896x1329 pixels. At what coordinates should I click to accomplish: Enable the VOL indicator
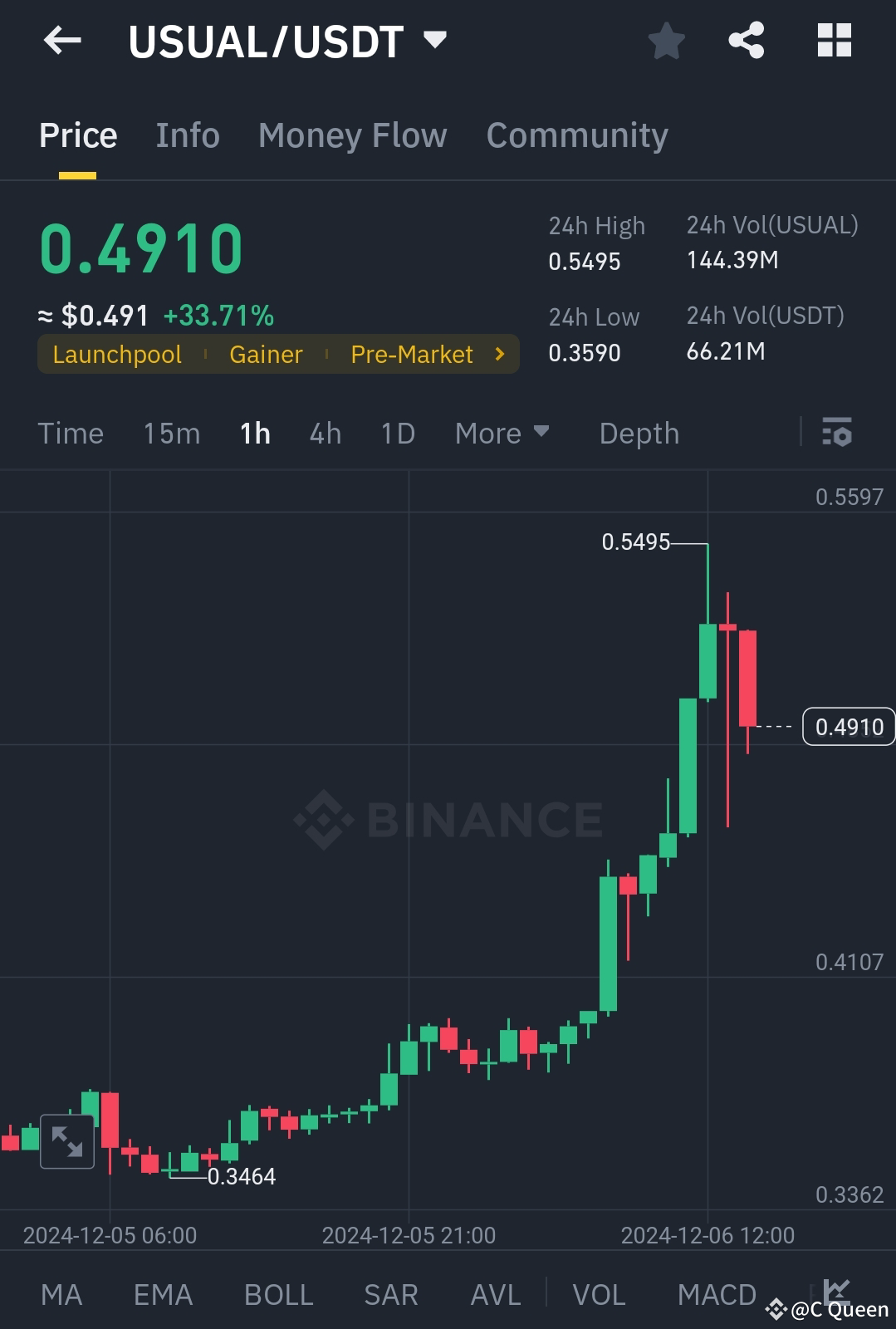click(599, 1293)
